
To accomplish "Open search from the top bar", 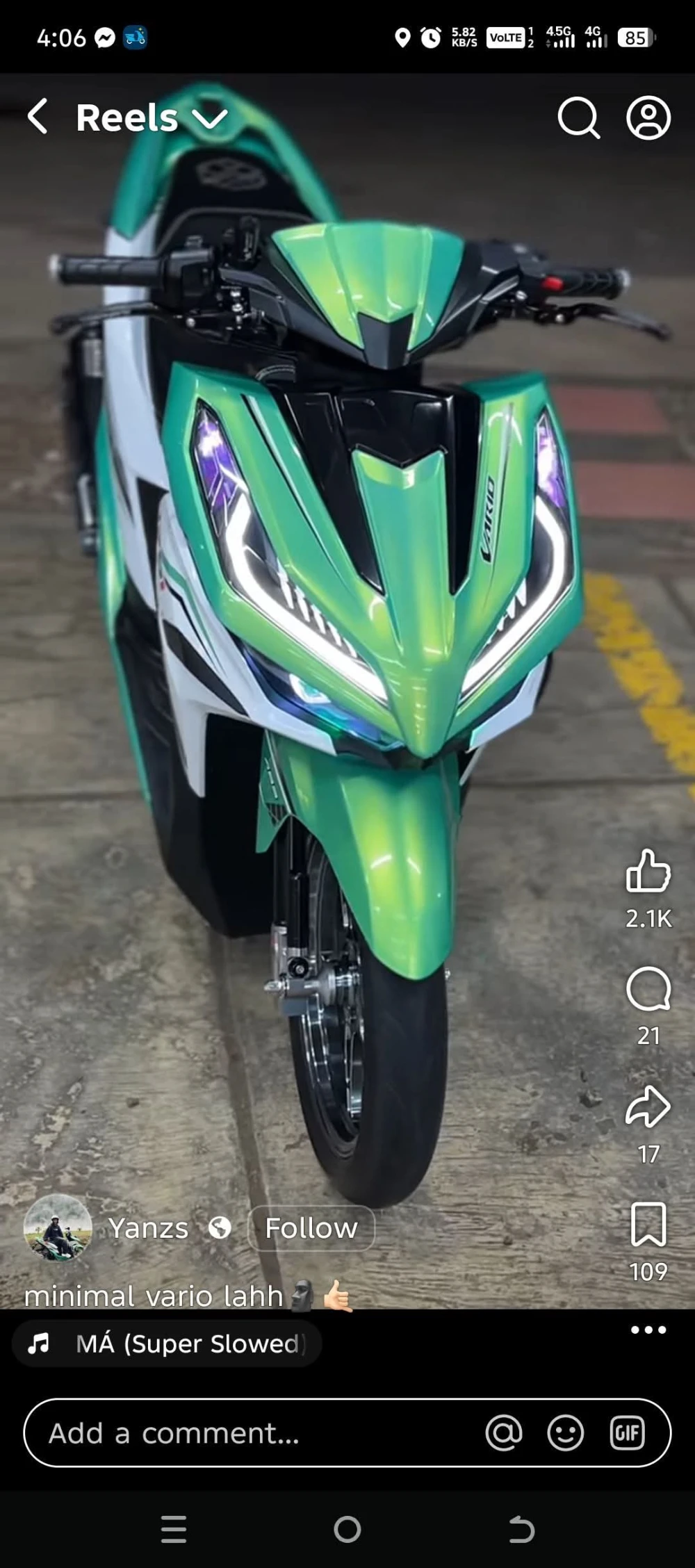I will point(578,117).
